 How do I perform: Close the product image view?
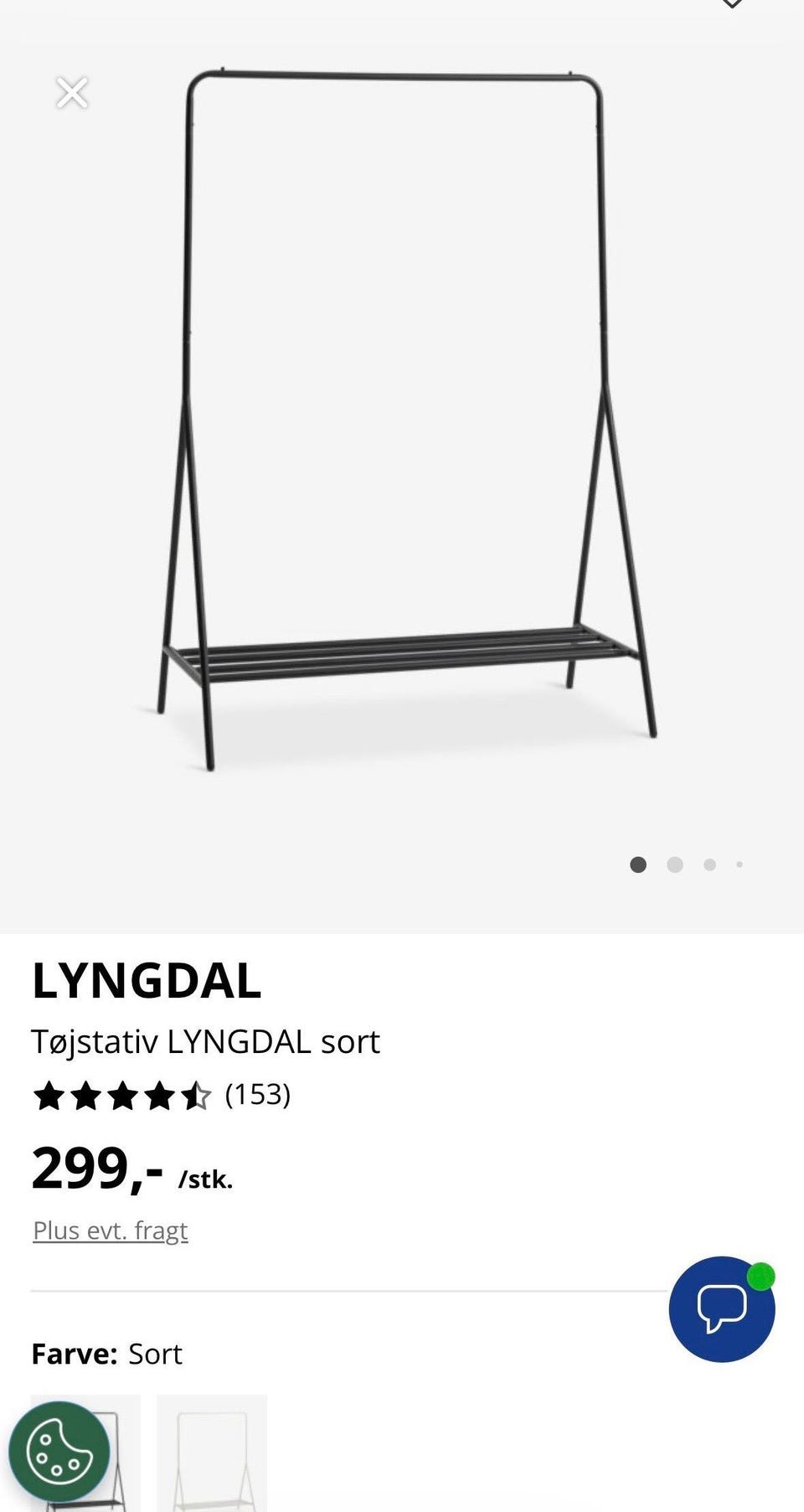click(x=72, y=93)
